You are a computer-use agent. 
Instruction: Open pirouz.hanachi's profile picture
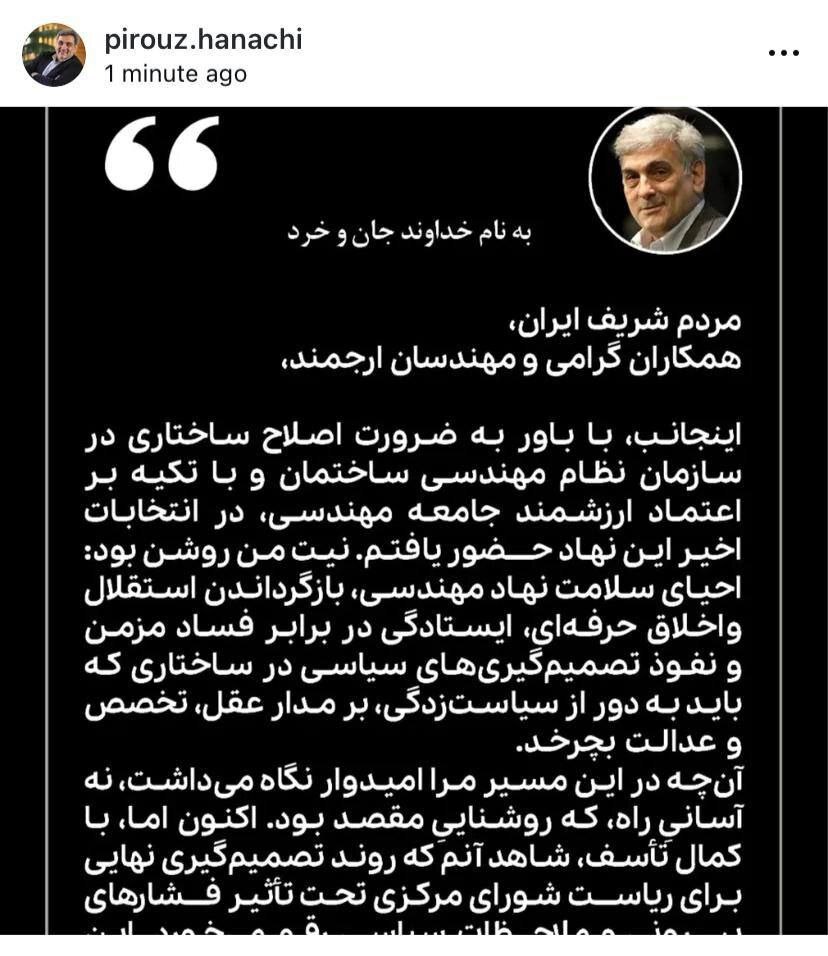[54, 55]
